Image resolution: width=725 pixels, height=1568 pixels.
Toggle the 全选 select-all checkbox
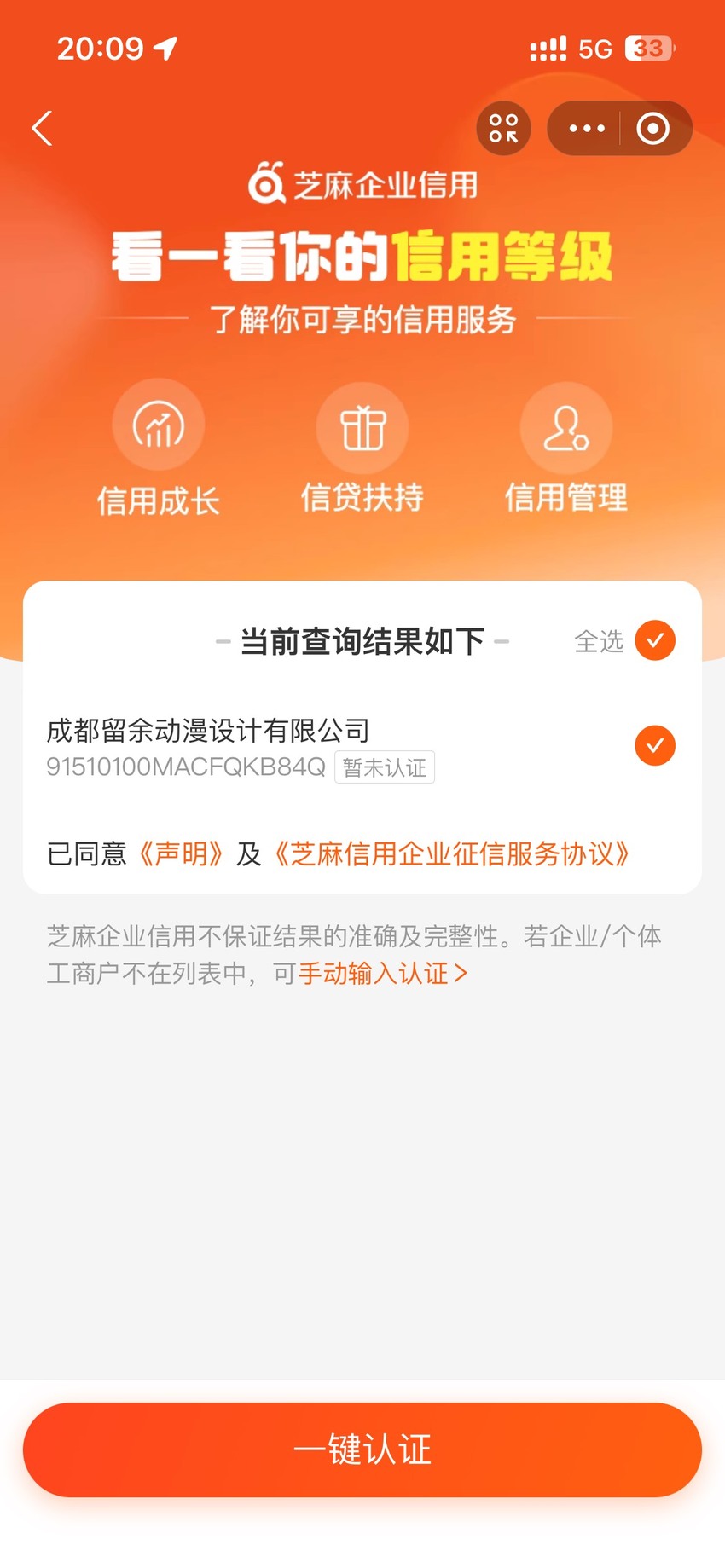tap(655, 641)
